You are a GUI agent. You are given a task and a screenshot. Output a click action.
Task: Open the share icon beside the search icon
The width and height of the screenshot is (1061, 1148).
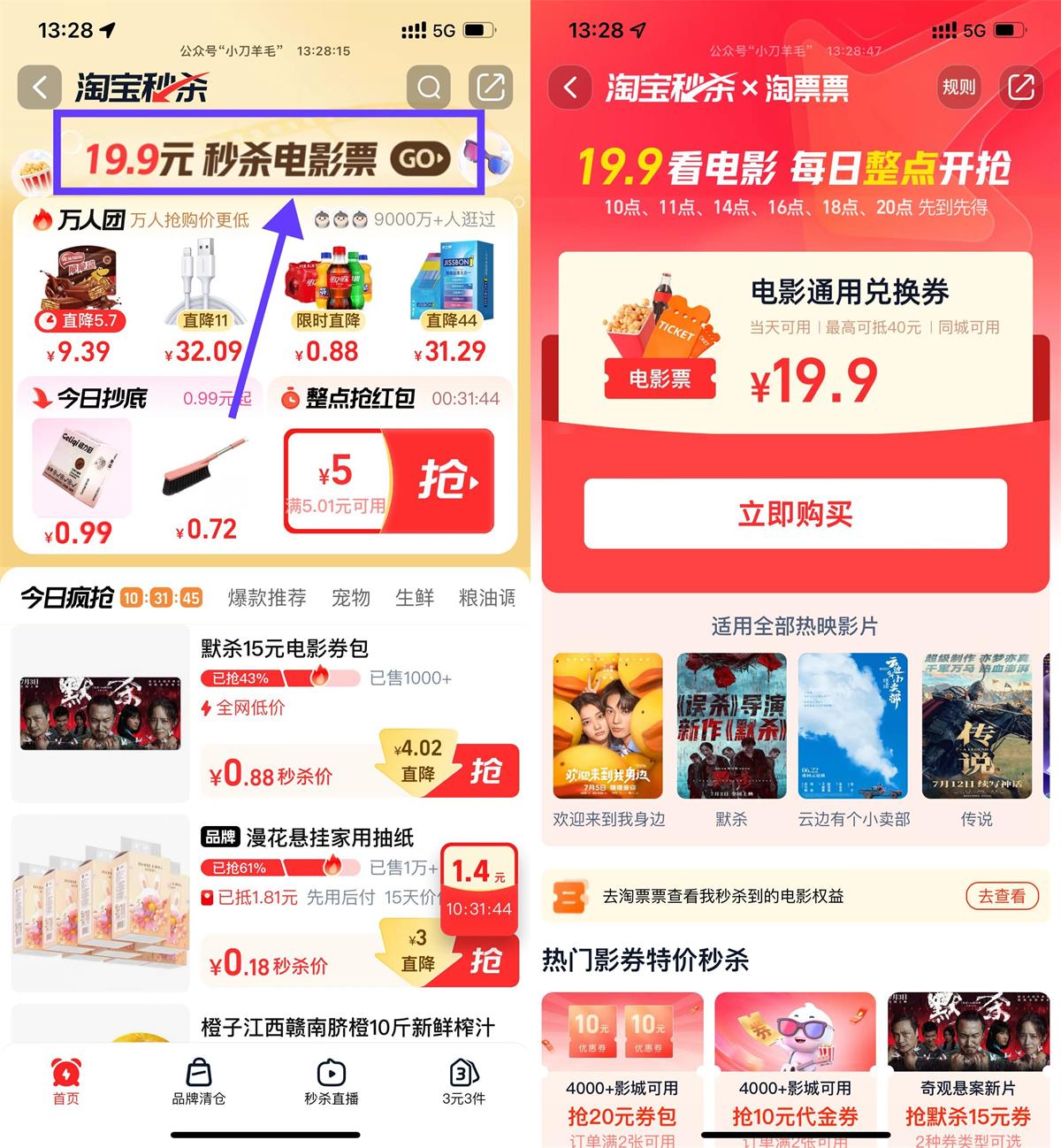click(x=489, y=86)
